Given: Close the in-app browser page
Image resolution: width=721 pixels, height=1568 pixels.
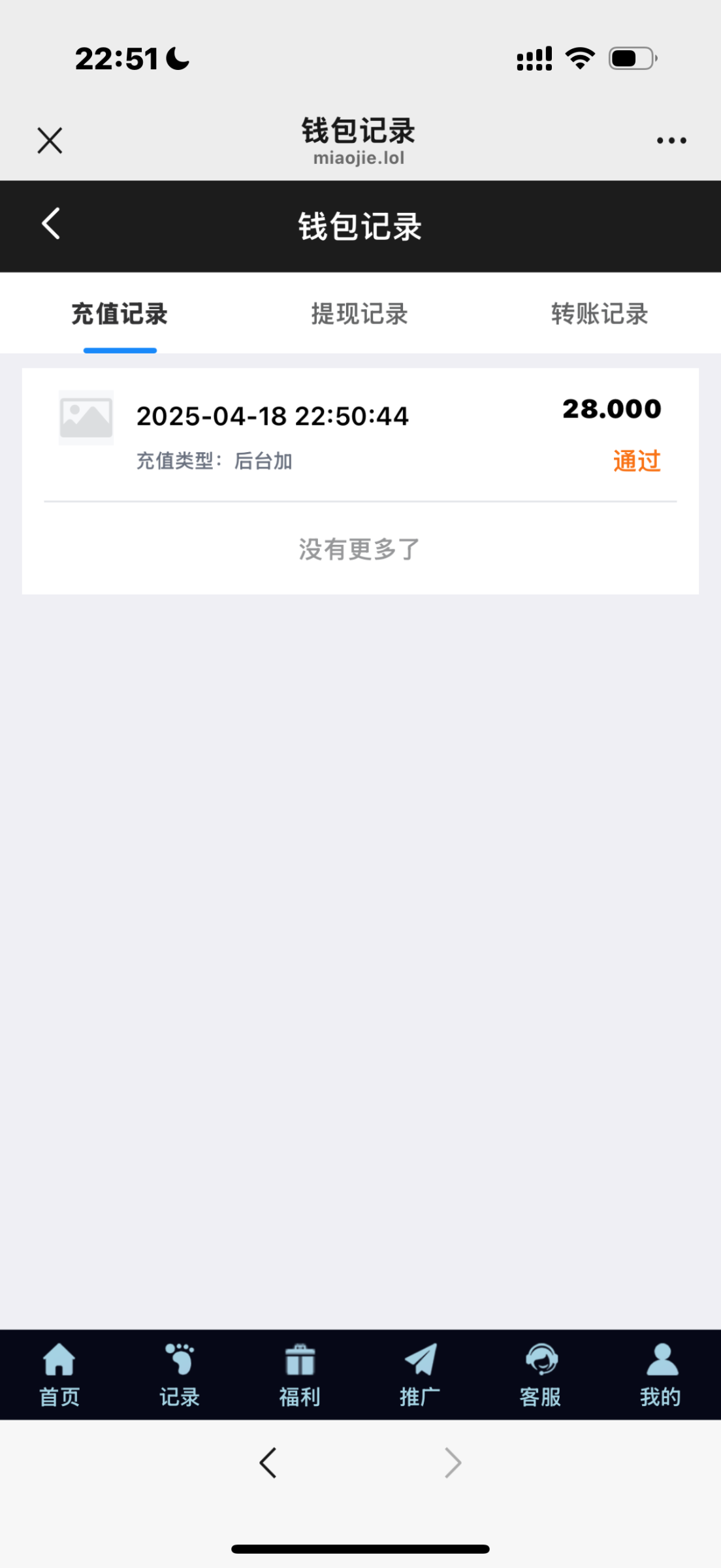Looking at the screenshot, I should pos(50,140).
